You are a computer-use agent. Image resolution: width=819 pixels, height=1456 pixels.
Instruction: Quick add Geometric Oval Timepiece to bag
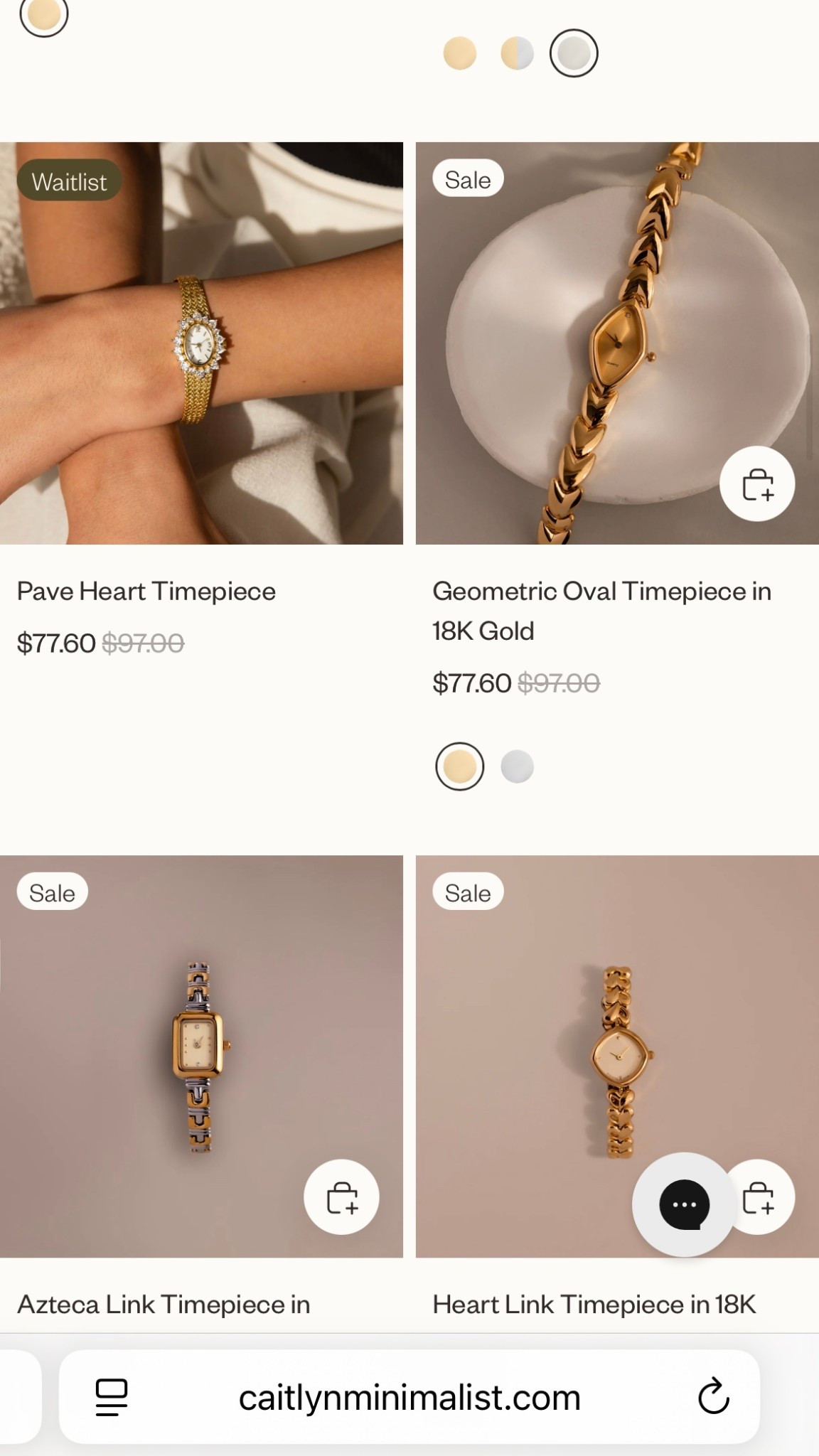757,484
